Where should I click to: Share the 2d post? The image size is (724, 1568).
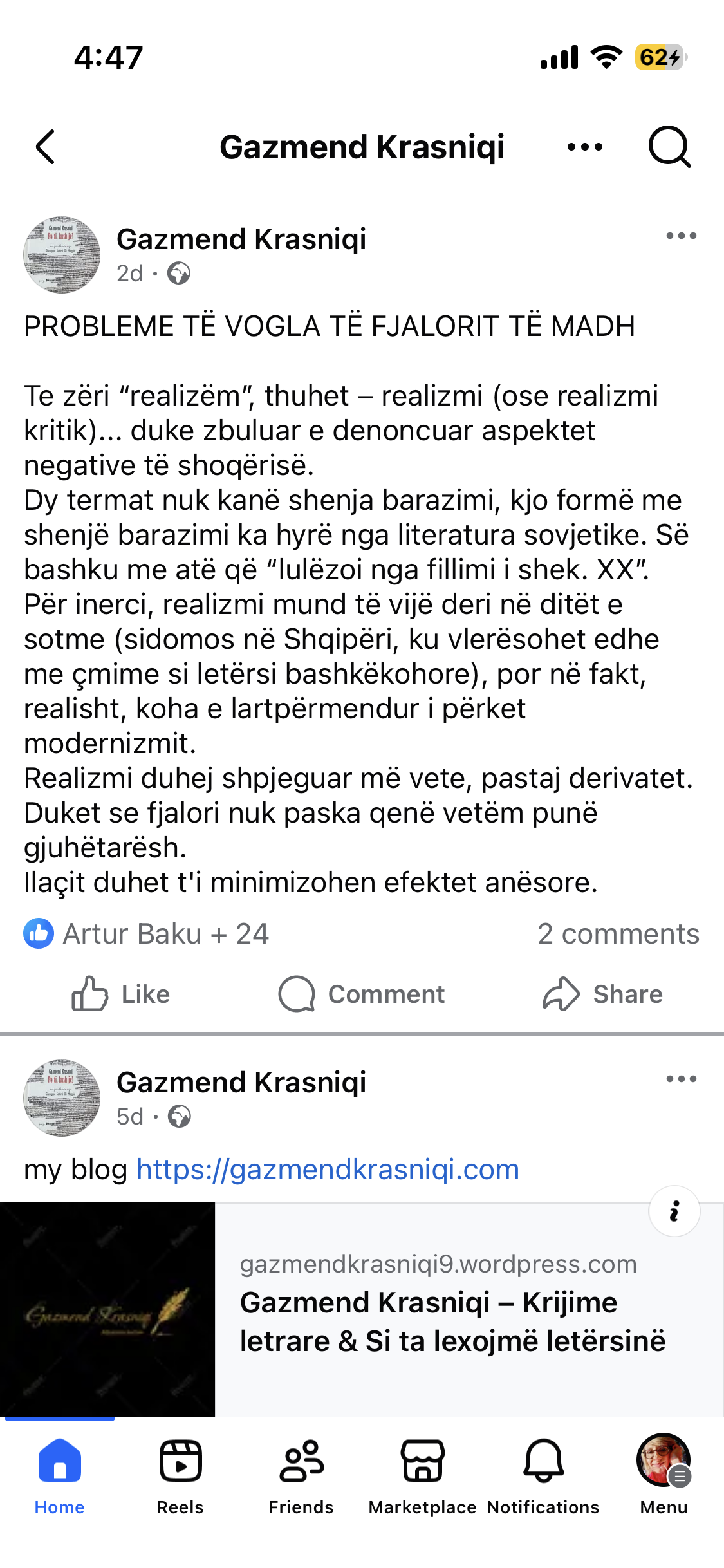602,994
